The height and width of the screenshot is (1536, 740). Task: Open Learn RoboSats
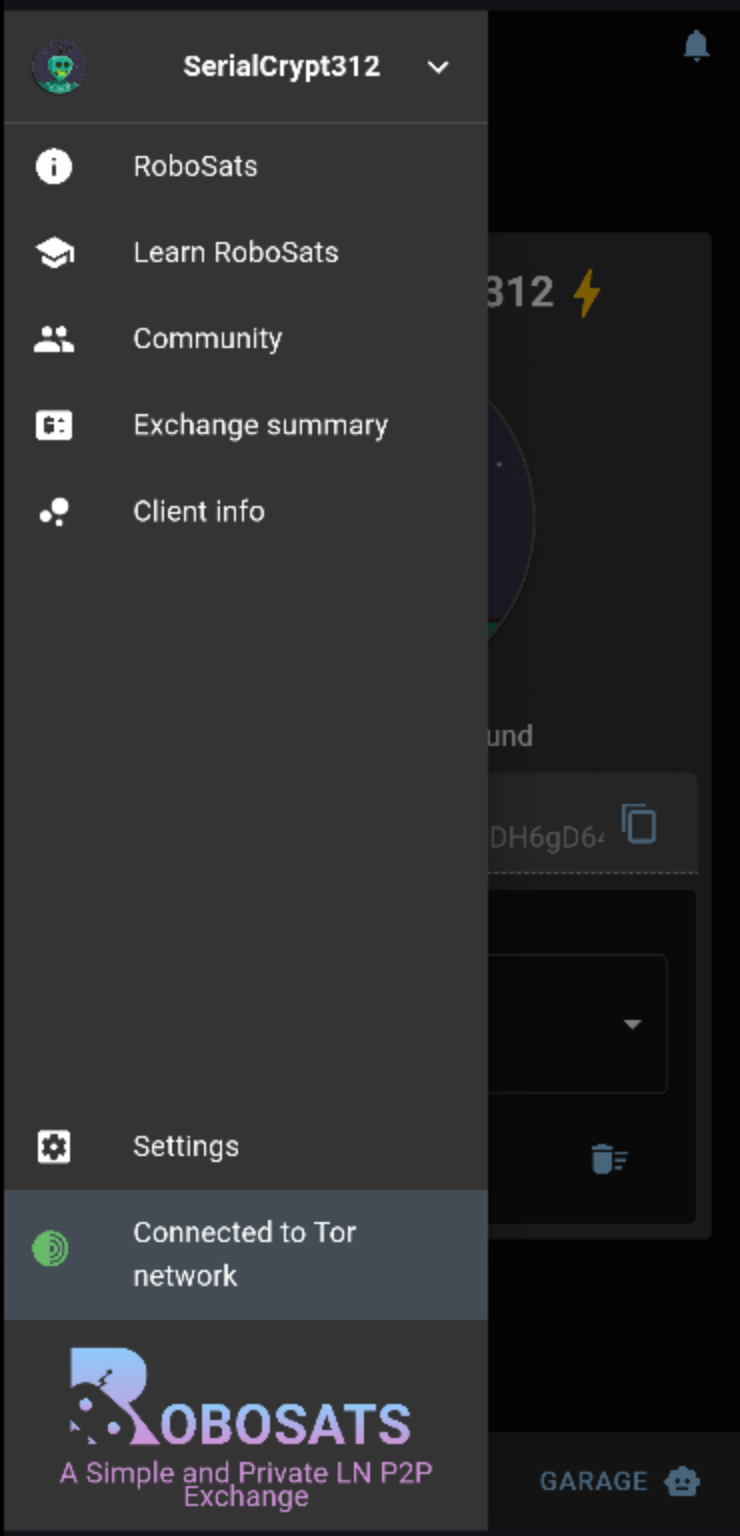(235, 252)
